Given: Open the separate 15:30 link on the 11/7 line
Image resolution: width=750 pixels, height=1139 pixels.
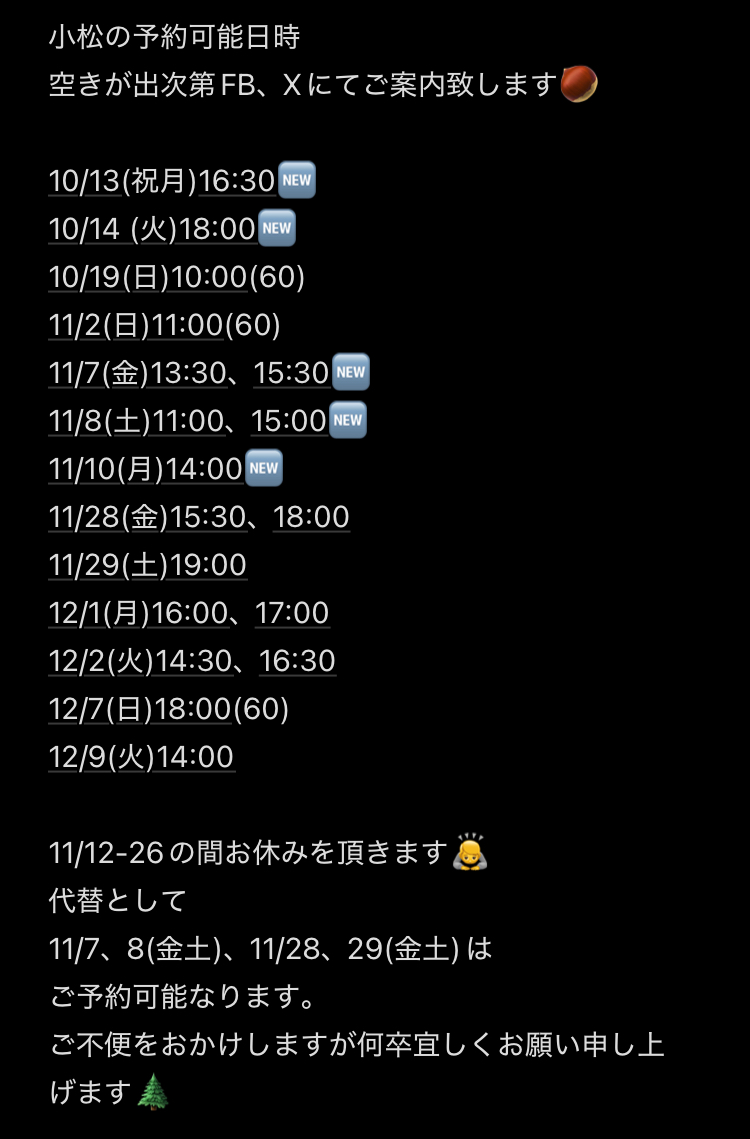Looking at the screenshot, I should pos(291,373).
